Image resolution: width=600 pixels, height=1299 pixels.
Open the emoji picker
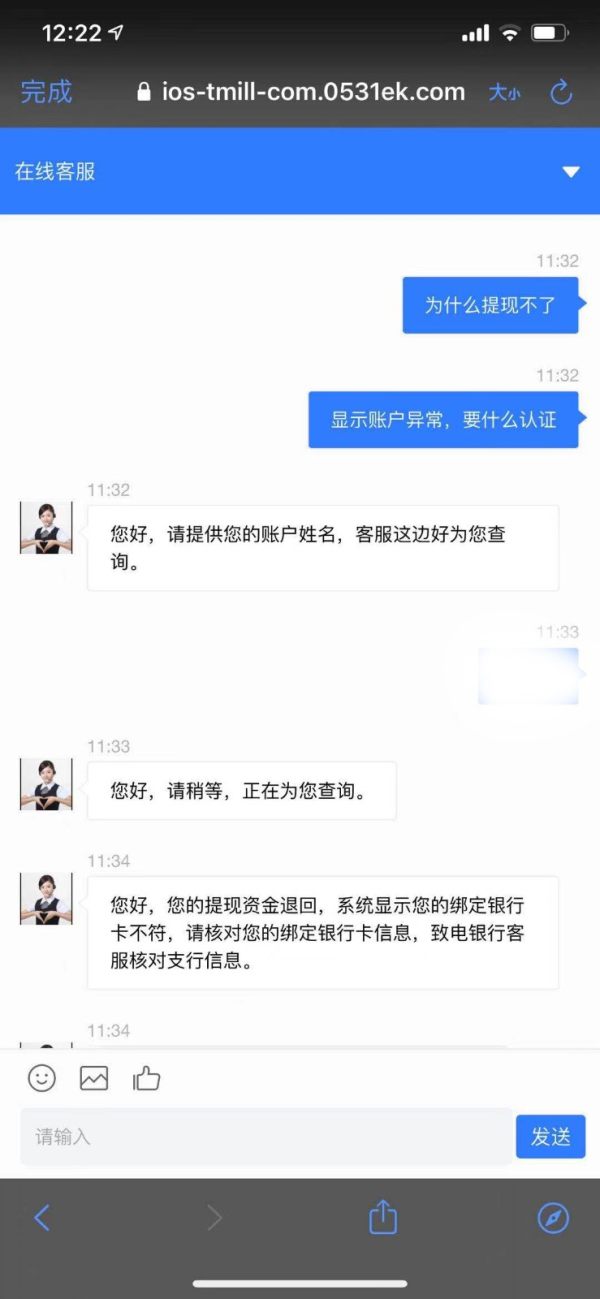pyautogui.click(x=42, y=1078)
